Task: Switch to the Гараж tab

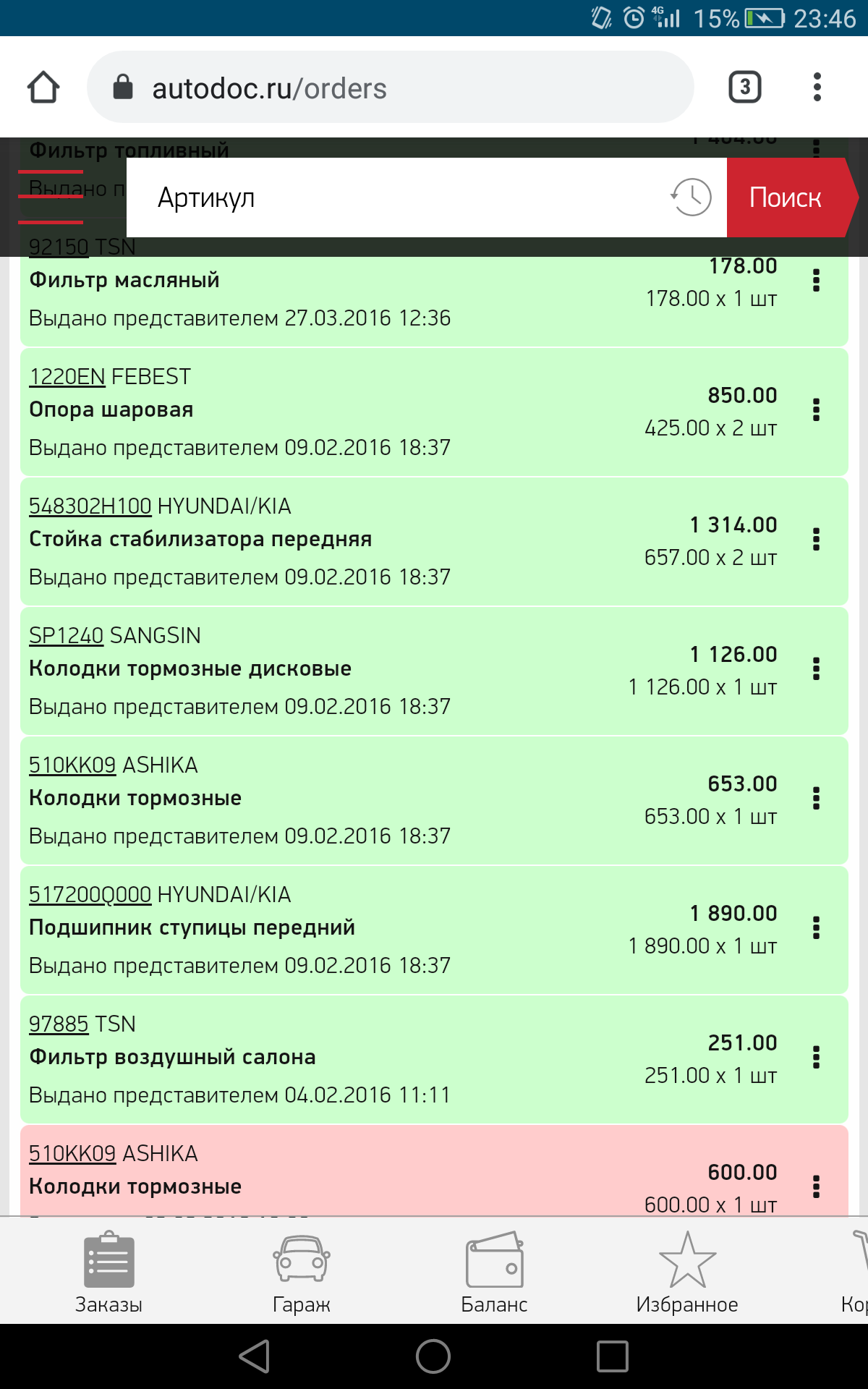Action: point(302,1273)
